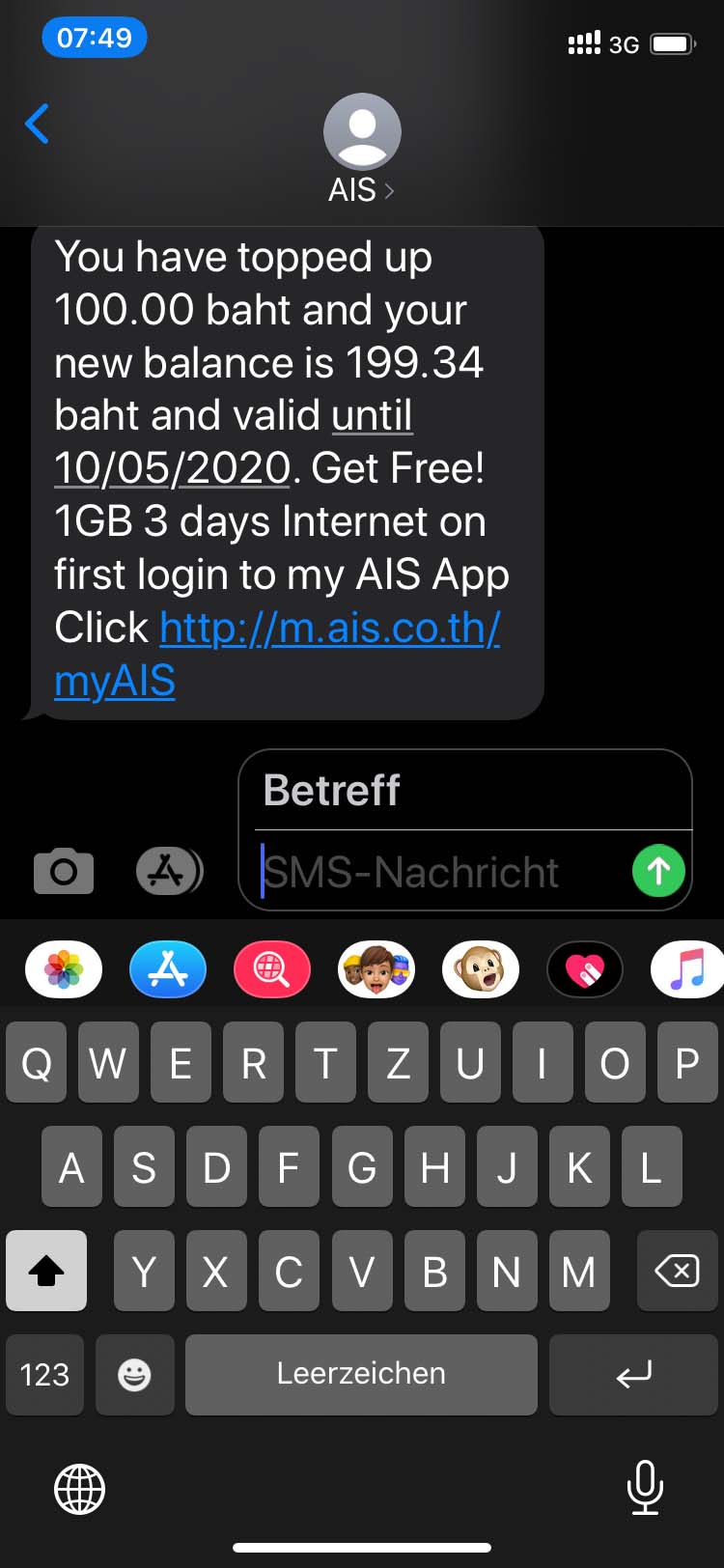Screen dimensions: 724x1568
Task: Start dictation with the microphone
Action: pos(645,1488)
